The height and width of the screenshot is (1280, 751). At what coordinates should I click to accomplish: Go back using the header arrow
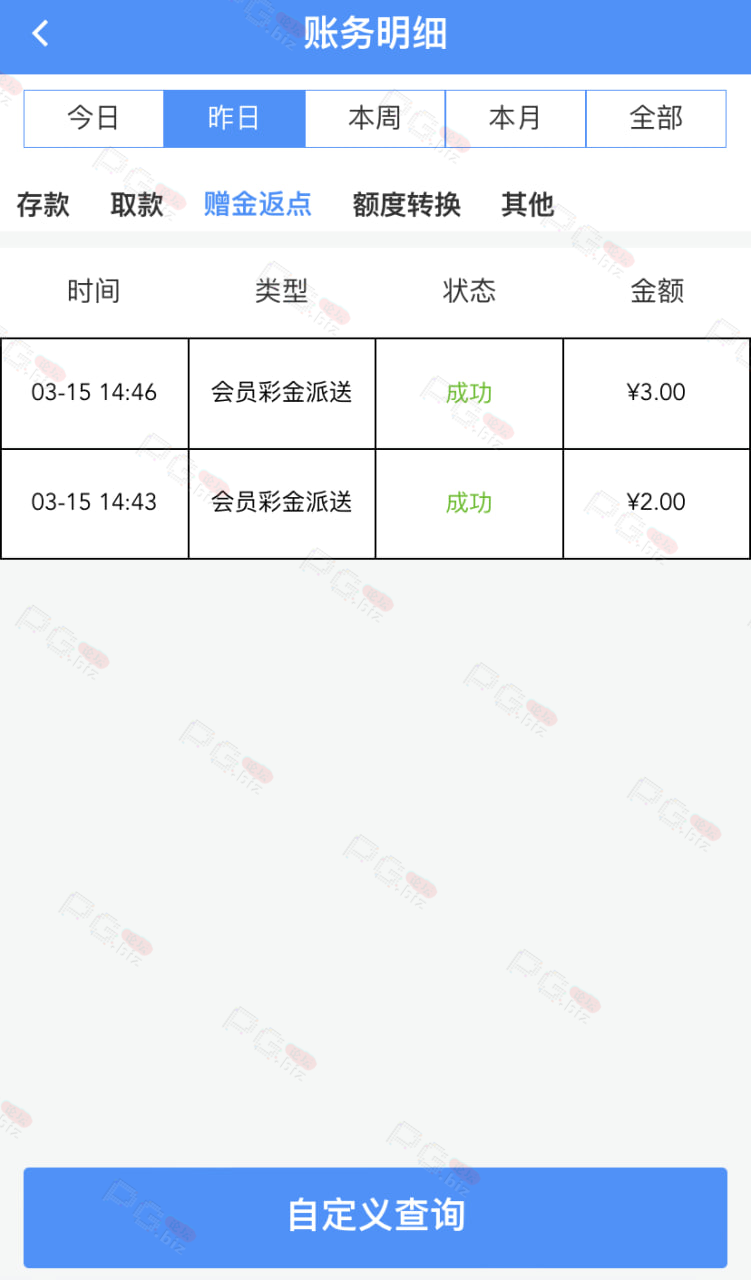pyautogui.click(x=40, y=34)
